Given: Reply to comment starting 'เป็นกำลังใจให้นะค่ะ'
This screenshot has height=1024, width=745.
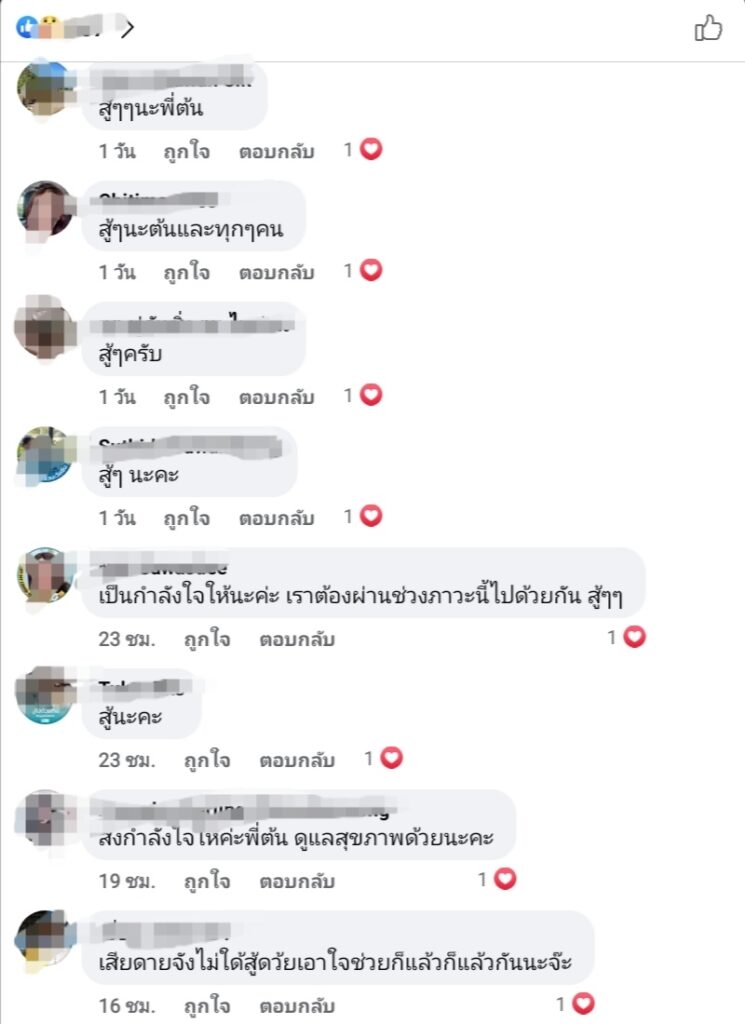Looking at the screenshot, I should pyautogui.click(x=297, y=638).
